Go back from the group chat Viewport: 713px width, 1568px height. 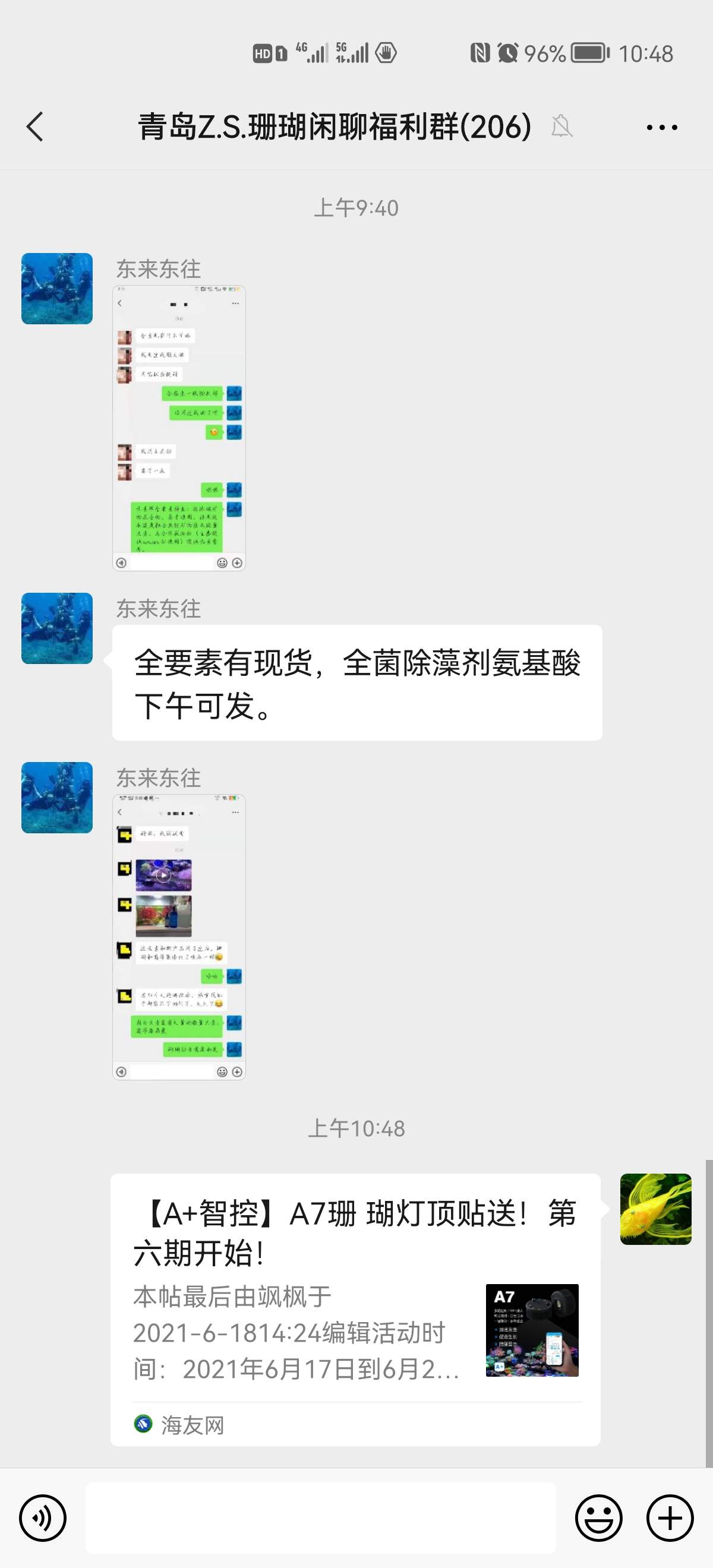[x=35, y=127]
